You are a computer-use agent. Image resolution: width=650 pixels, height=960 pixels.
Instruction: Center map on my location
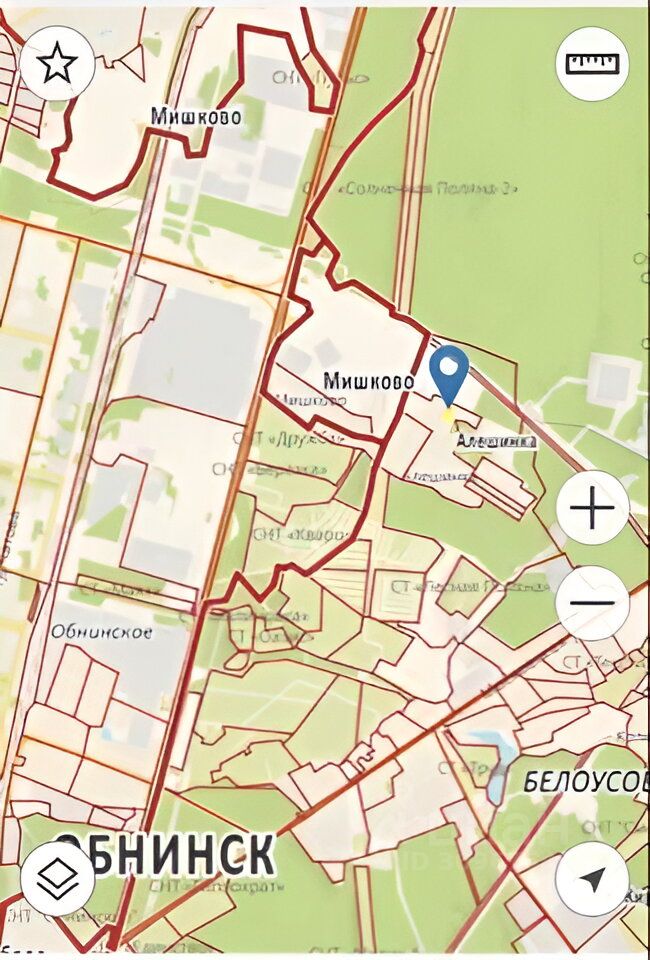click(x=592, y=878)
